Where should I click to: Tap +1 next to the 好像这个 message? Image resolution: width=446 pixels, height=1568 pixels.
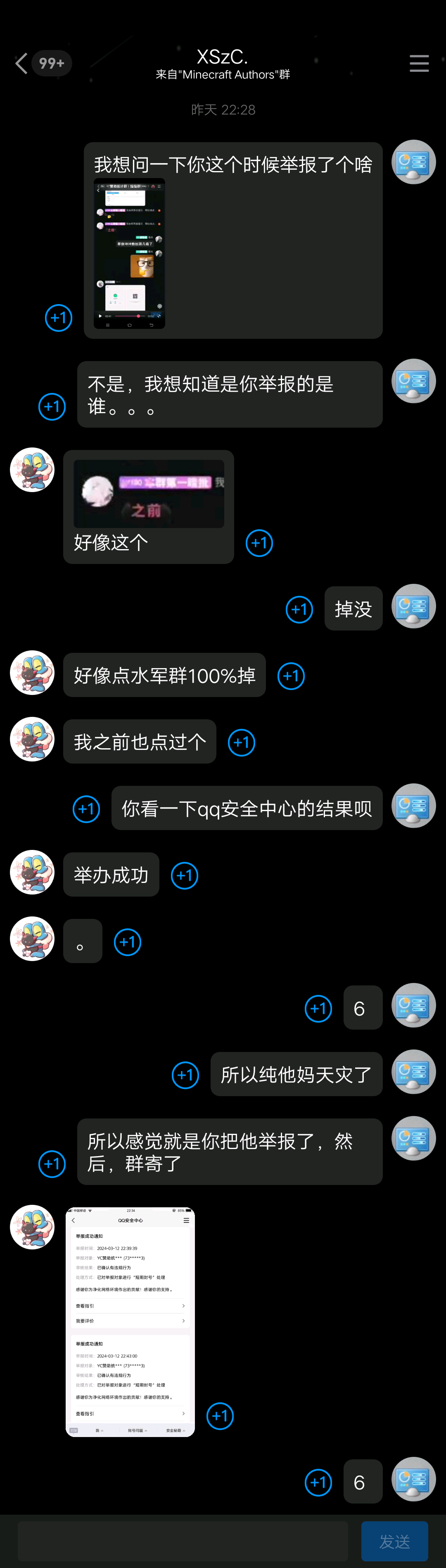point(259,543)
